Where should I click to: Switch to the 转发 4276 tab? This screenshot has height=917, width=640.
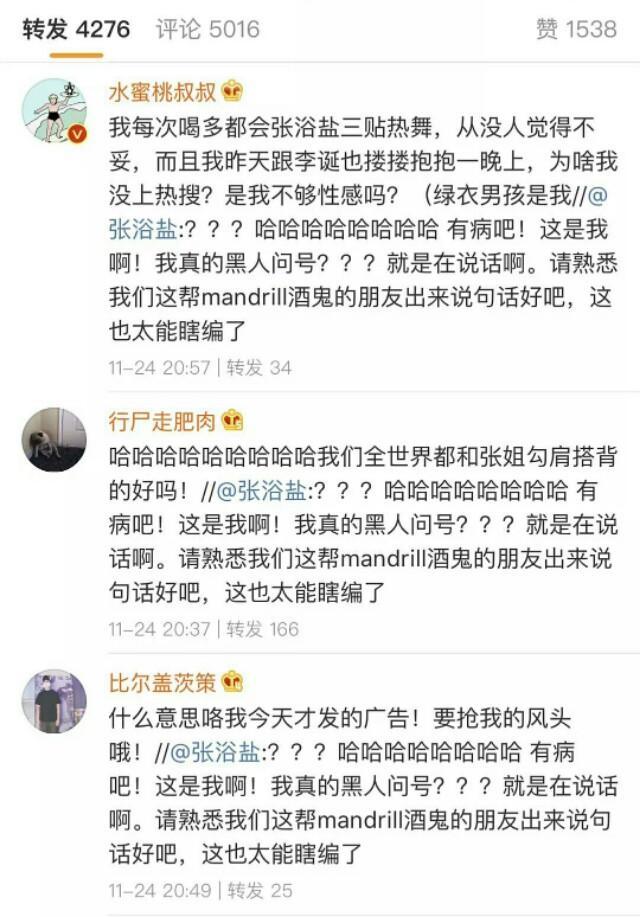click(76, 29)
